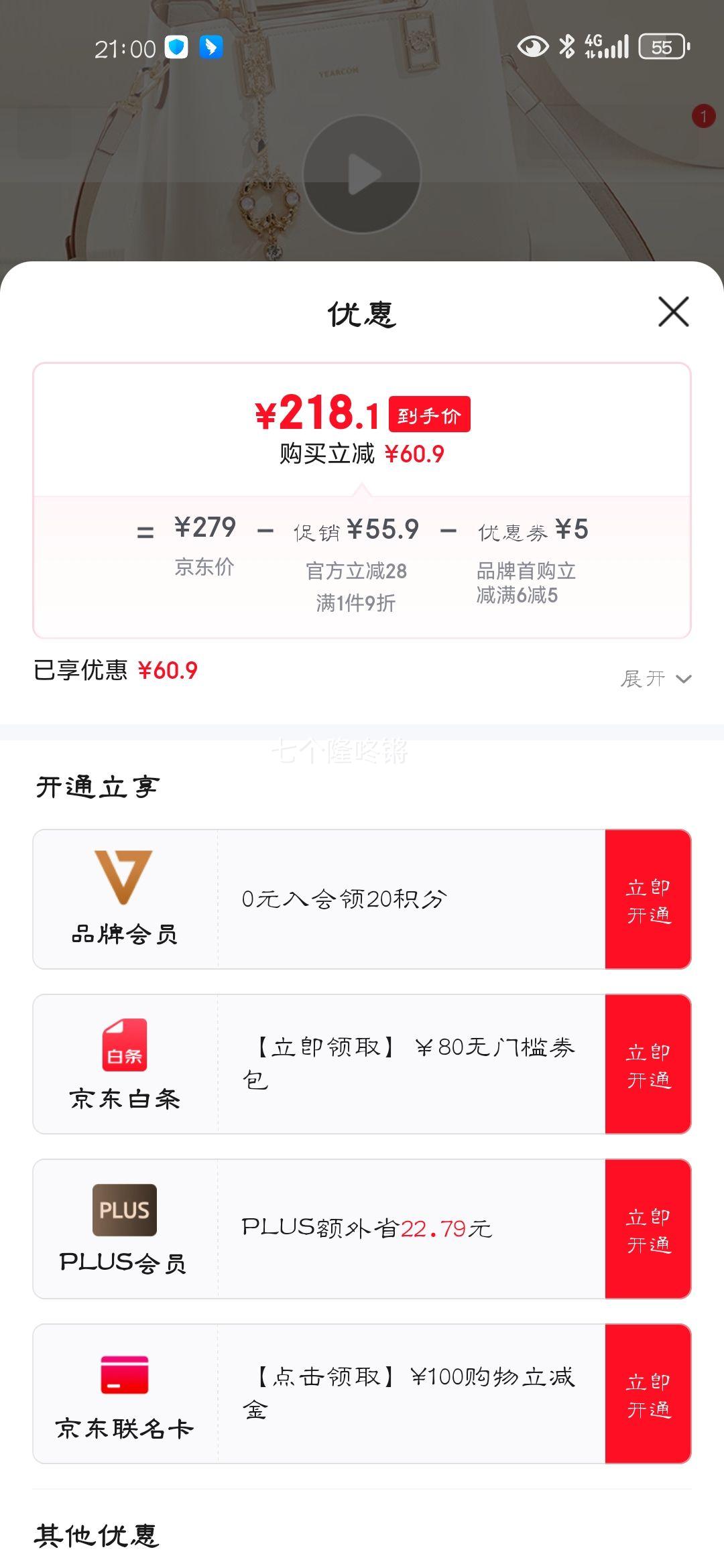Activate 京东白条 with 立即开通
Image resolution: width=724 pixels, height=1568 pixels.
tap(648, 1065)
